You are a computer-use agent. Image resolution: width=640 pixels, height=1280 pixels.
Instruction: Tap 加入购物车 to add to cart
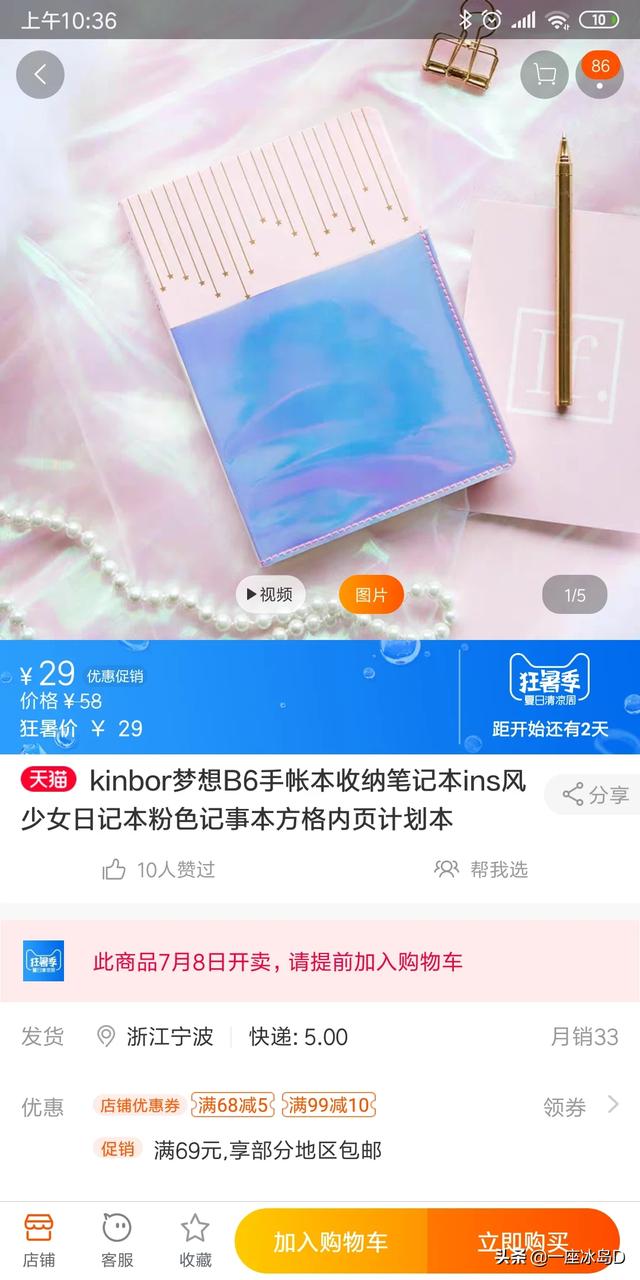tap(331, 1242)
